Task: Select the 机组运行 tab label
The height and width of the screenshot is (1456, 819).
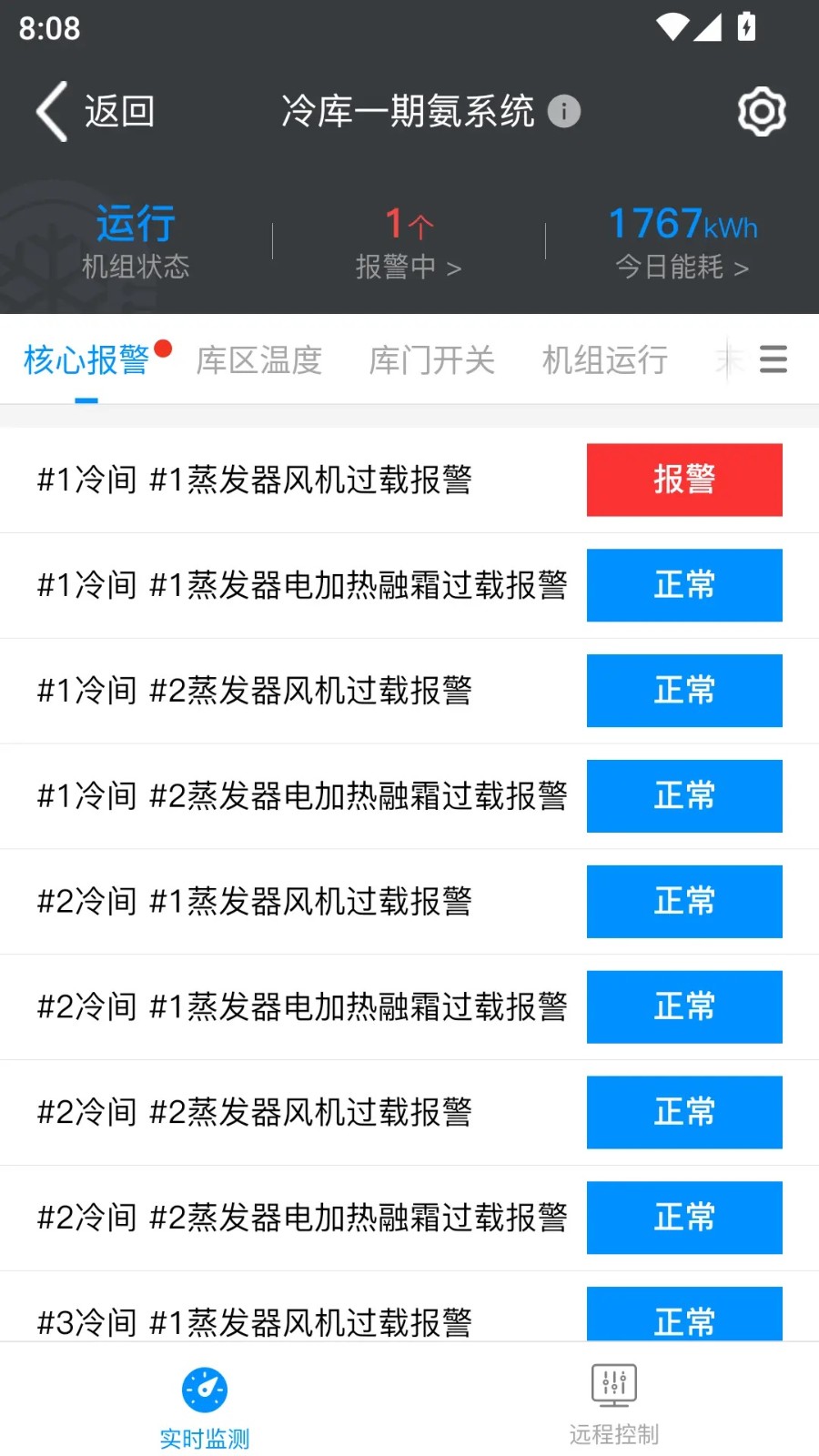Action: click(604, 359)
